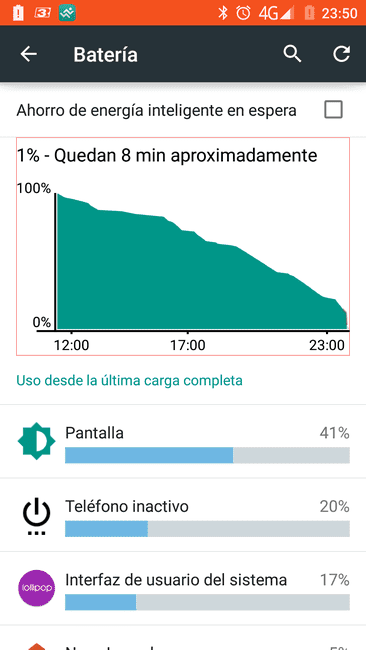Open Interfaz de usuario del sistema usage
Viewport: 366px width, 650px height.
183,588
